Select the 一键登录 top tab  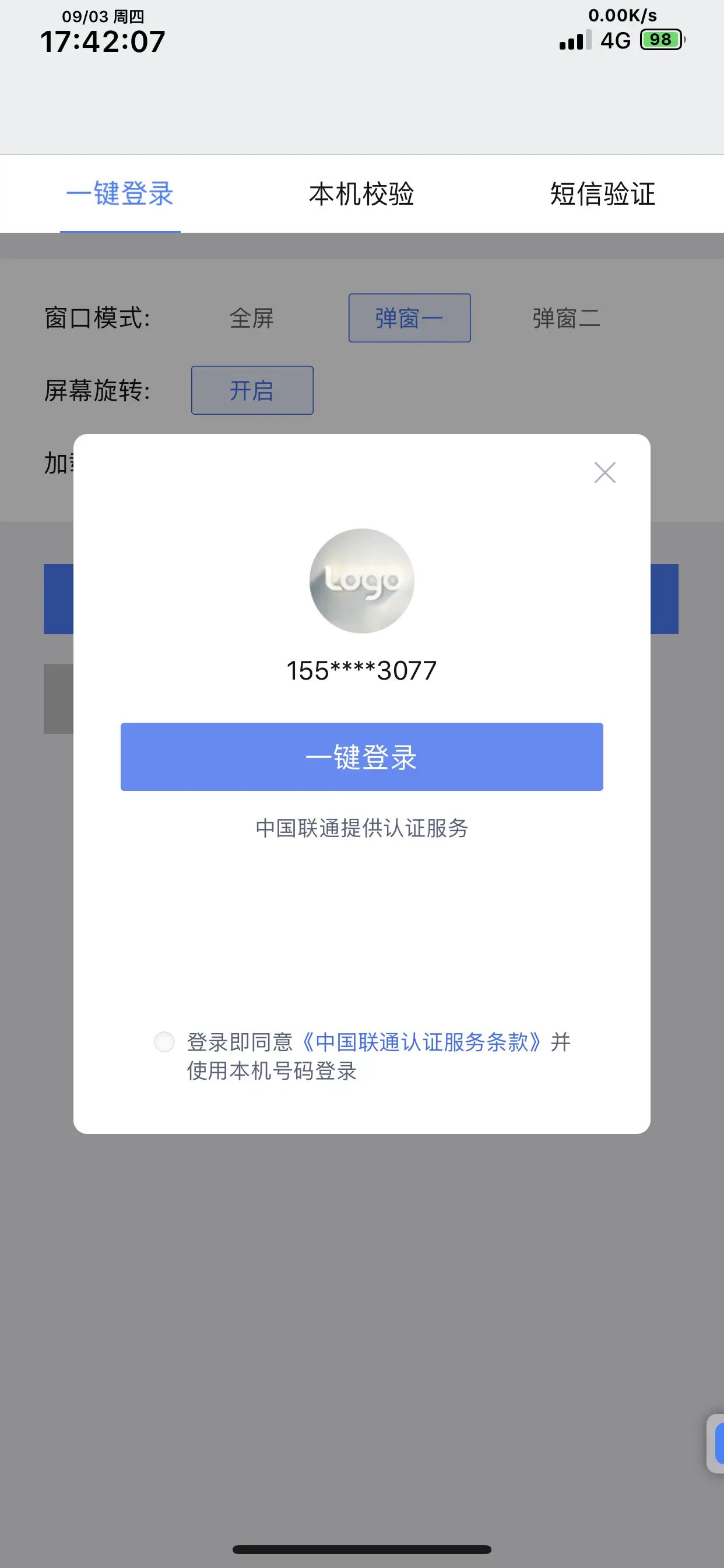[120, 194]
